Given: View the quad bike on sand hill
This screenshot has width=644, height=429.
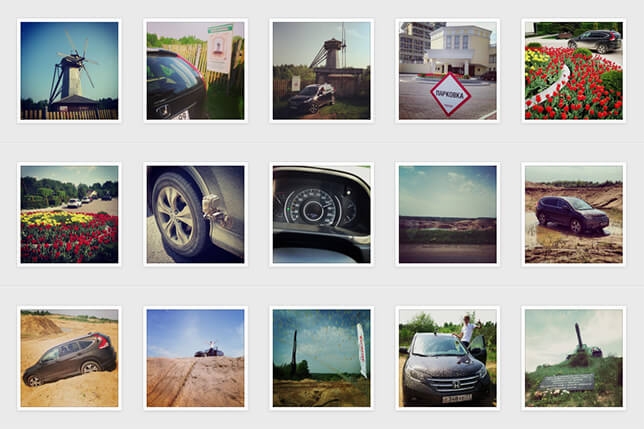Looking at the screenshot, I should [x=195, y=357].
